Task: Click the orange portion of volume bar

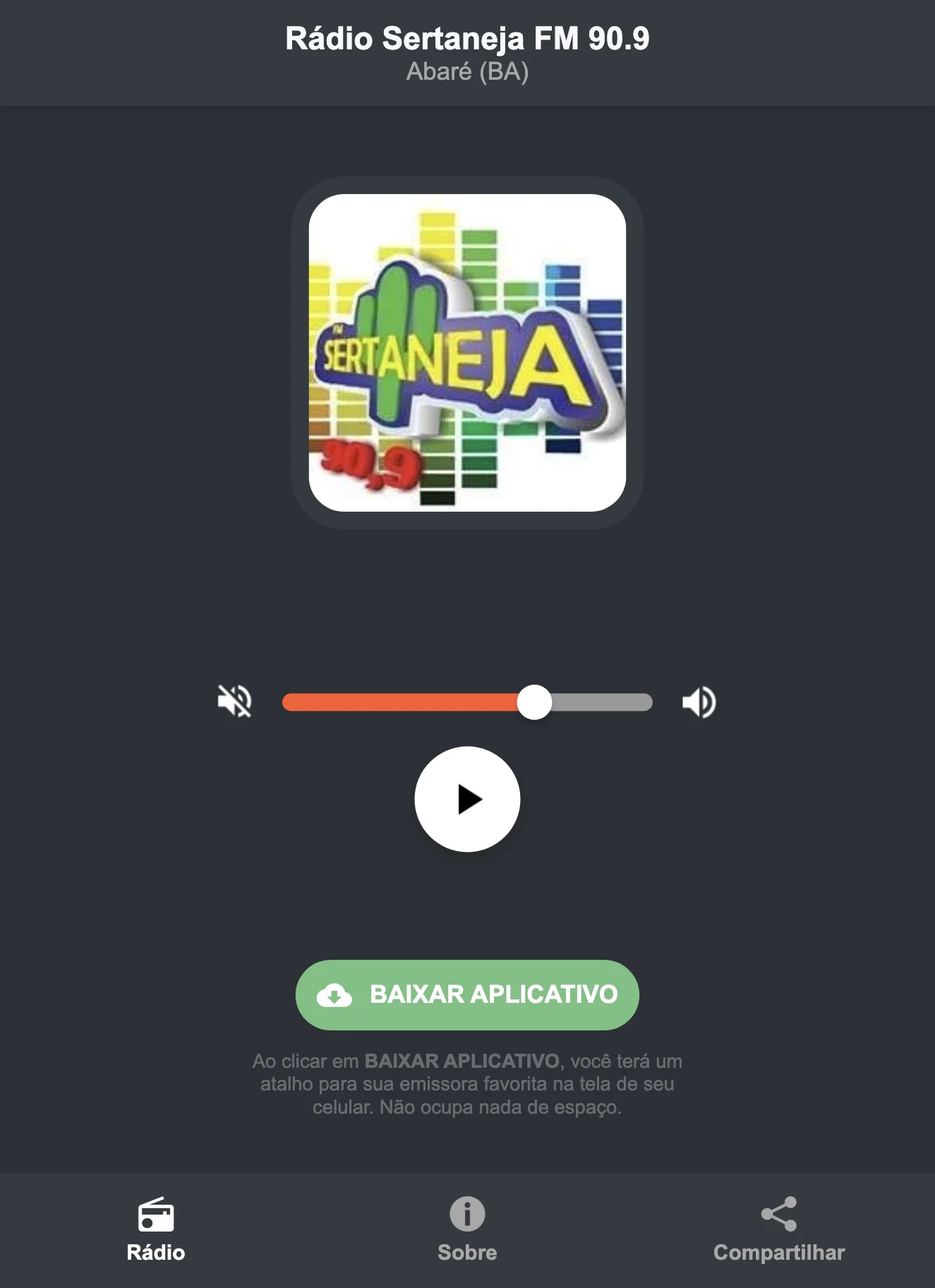Action: tap(402, 701)
